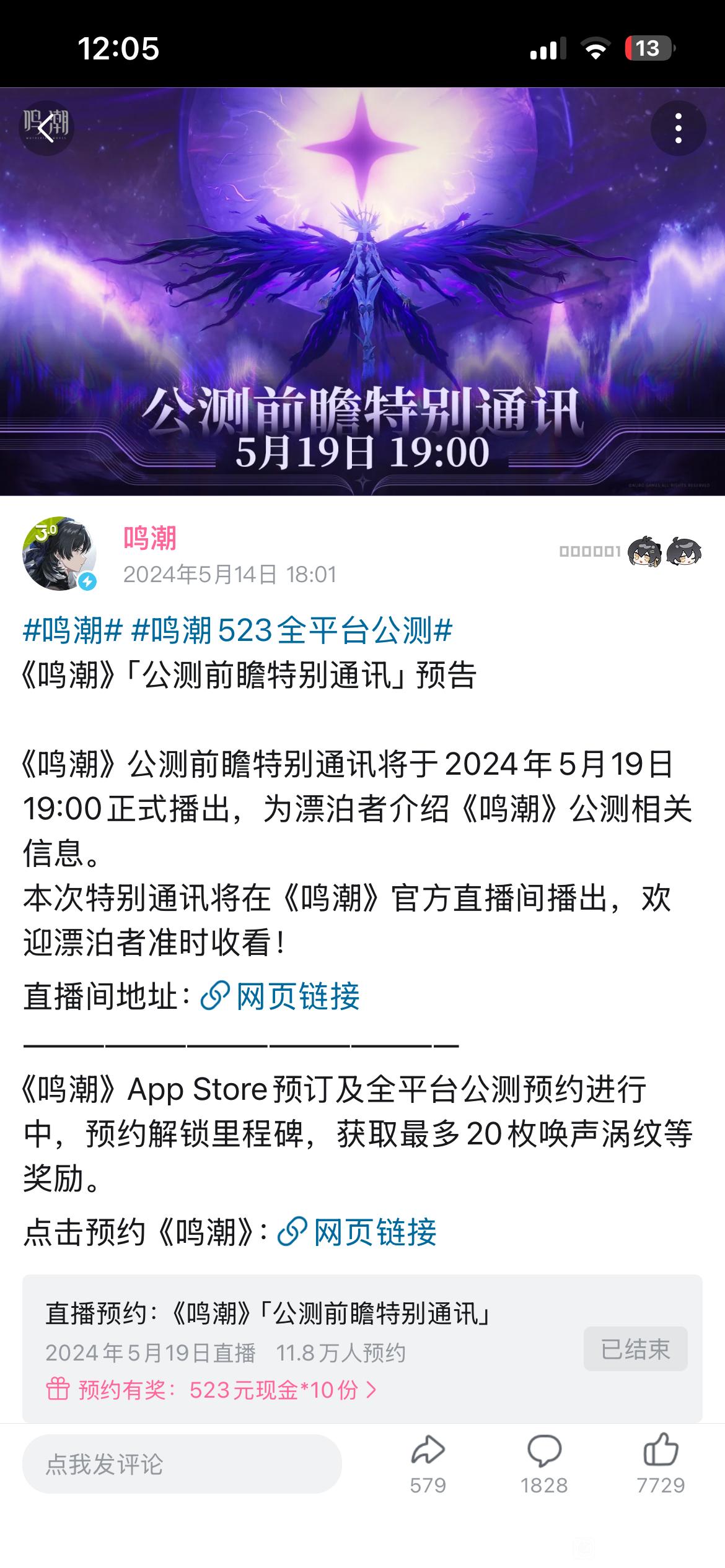Open the three-dot overflow menu
This screenshot has height=1568, width=725.
coord(679,129)
